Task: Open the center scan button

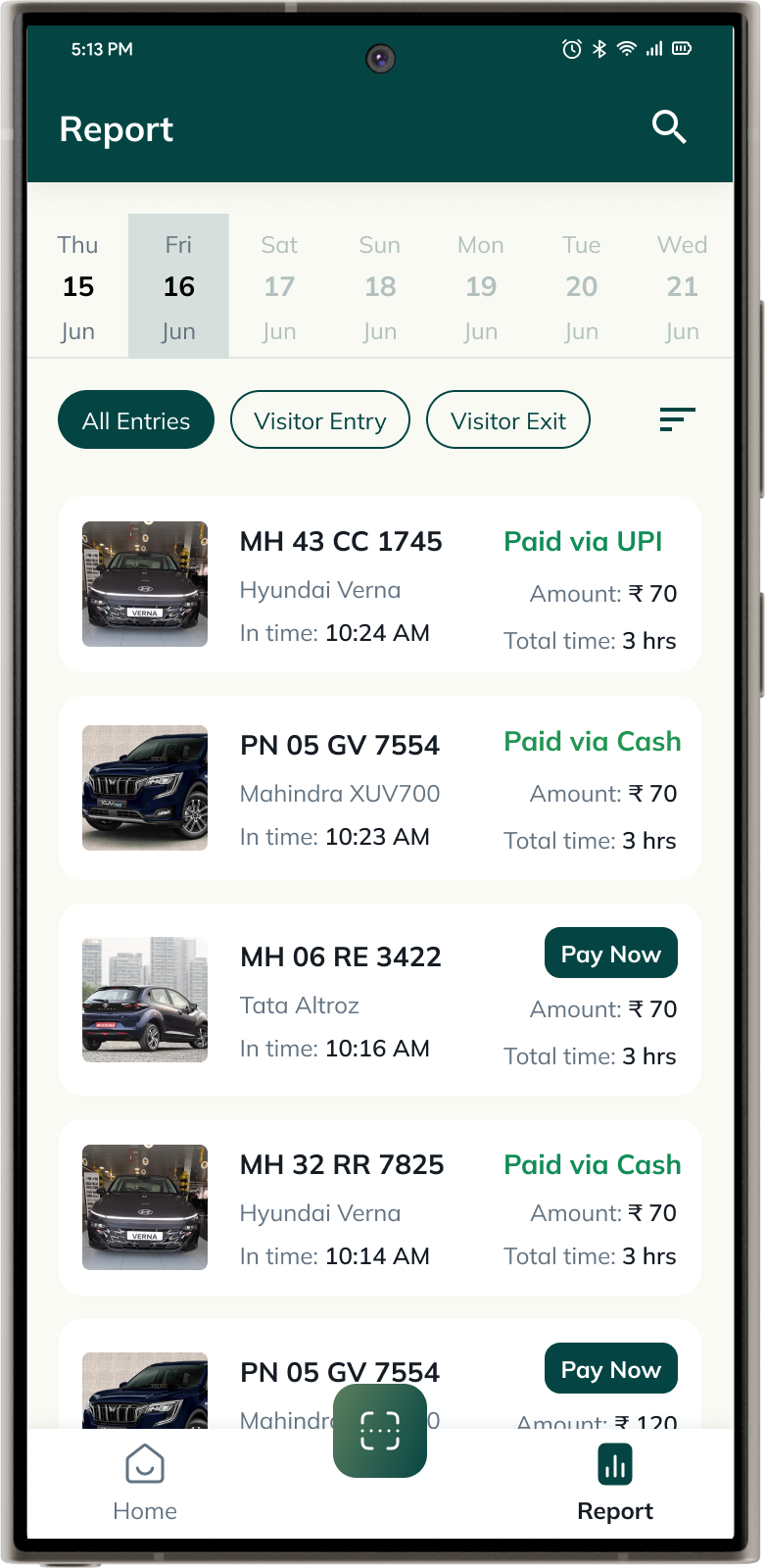Action: (x=380, y=1431)
